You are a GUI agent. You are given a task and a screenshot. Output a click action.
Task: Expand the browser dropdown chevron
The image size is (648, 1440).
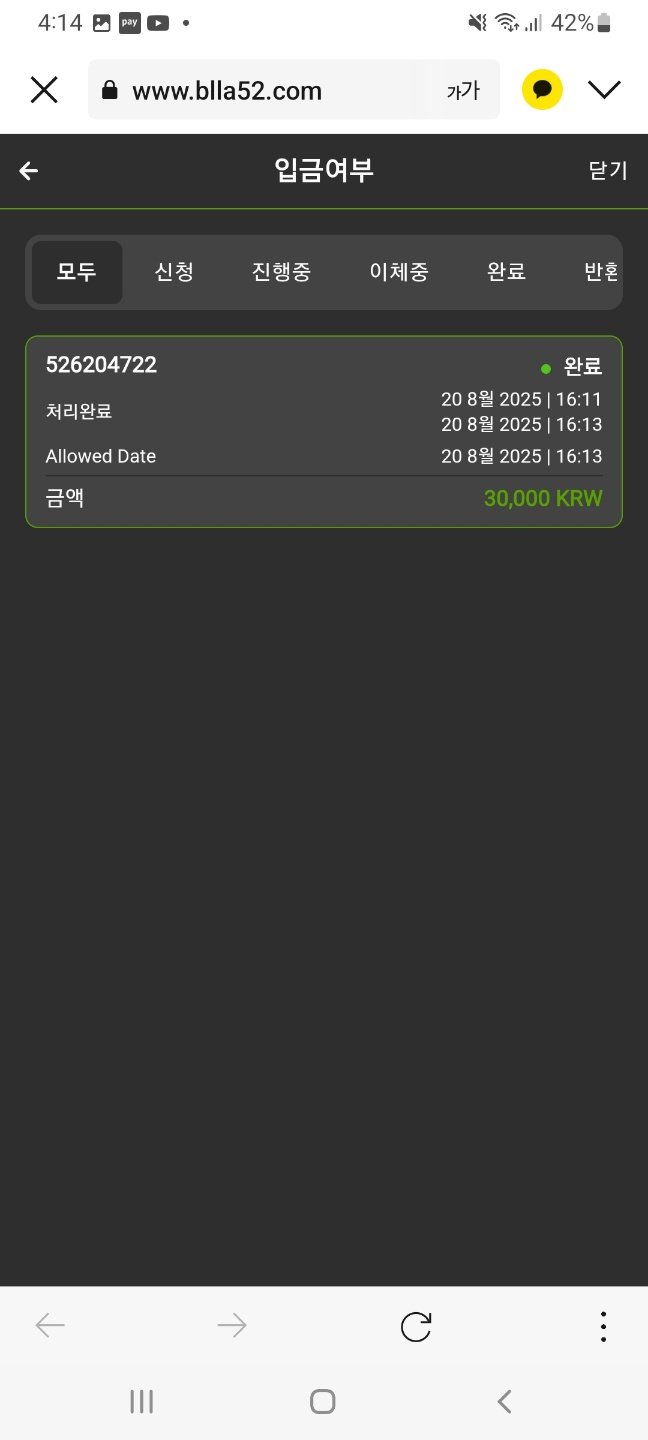point(604,90)
